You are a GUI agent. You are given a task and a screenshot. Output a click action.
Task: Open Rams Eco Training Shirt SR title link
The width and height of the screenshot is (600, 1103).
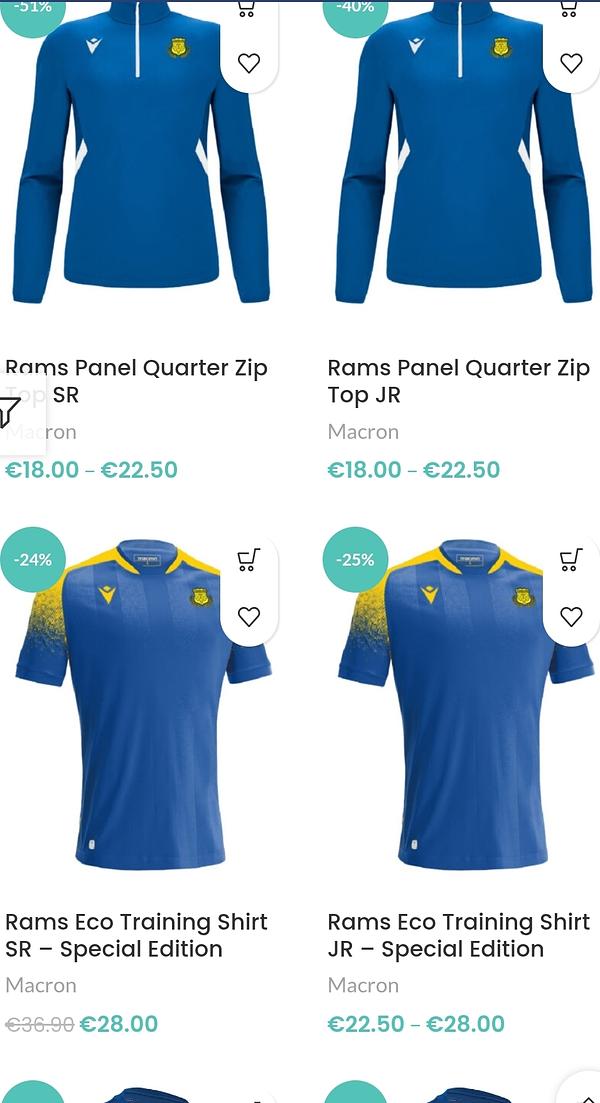[x=136, y=935]
